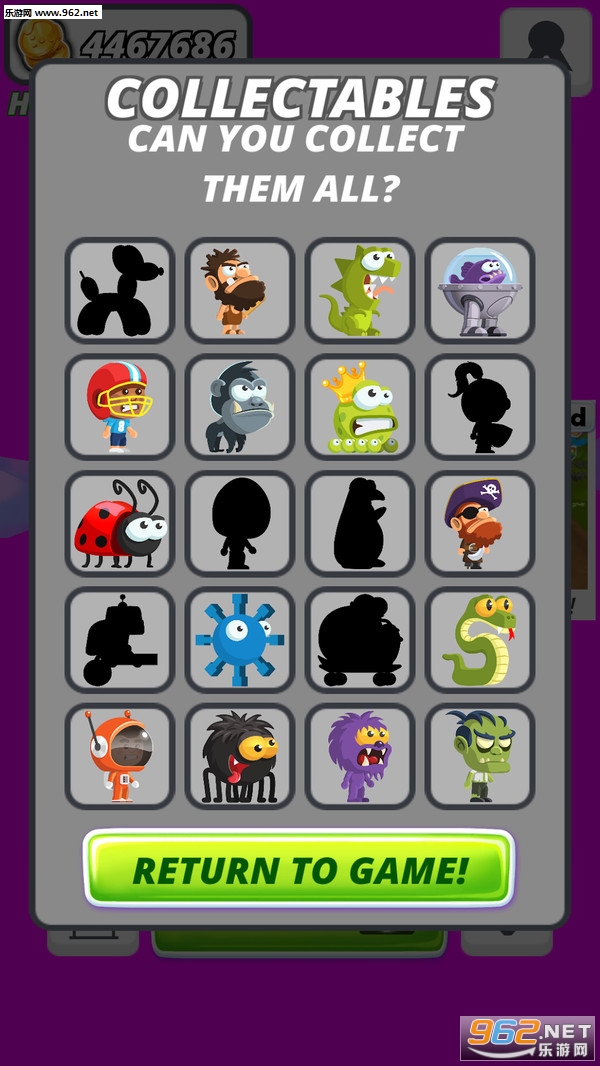Screen dimensions: 600x1066
Task: Open the purple alien in dome collectable
Action: point(480,291)
